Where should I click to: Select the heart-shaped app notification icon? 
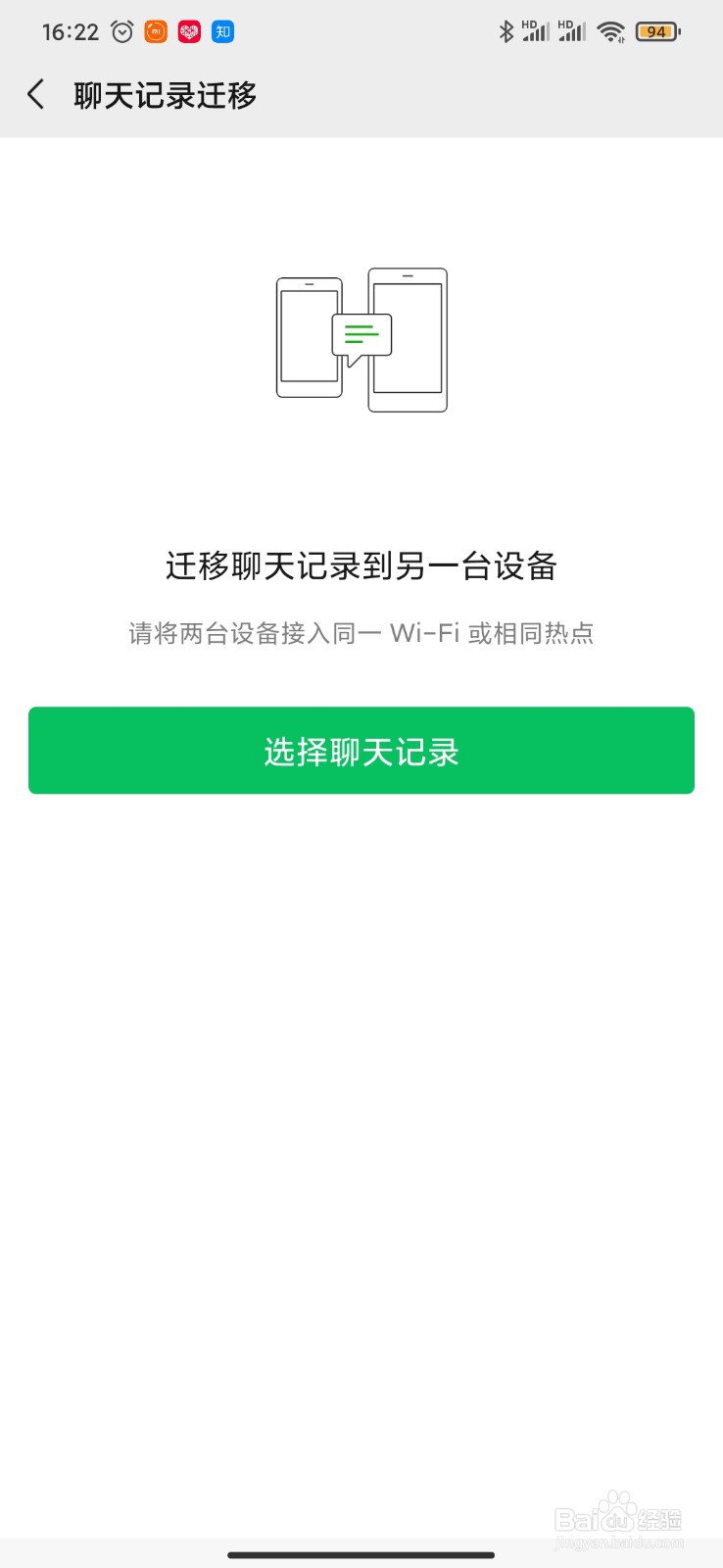pos(188,31)
